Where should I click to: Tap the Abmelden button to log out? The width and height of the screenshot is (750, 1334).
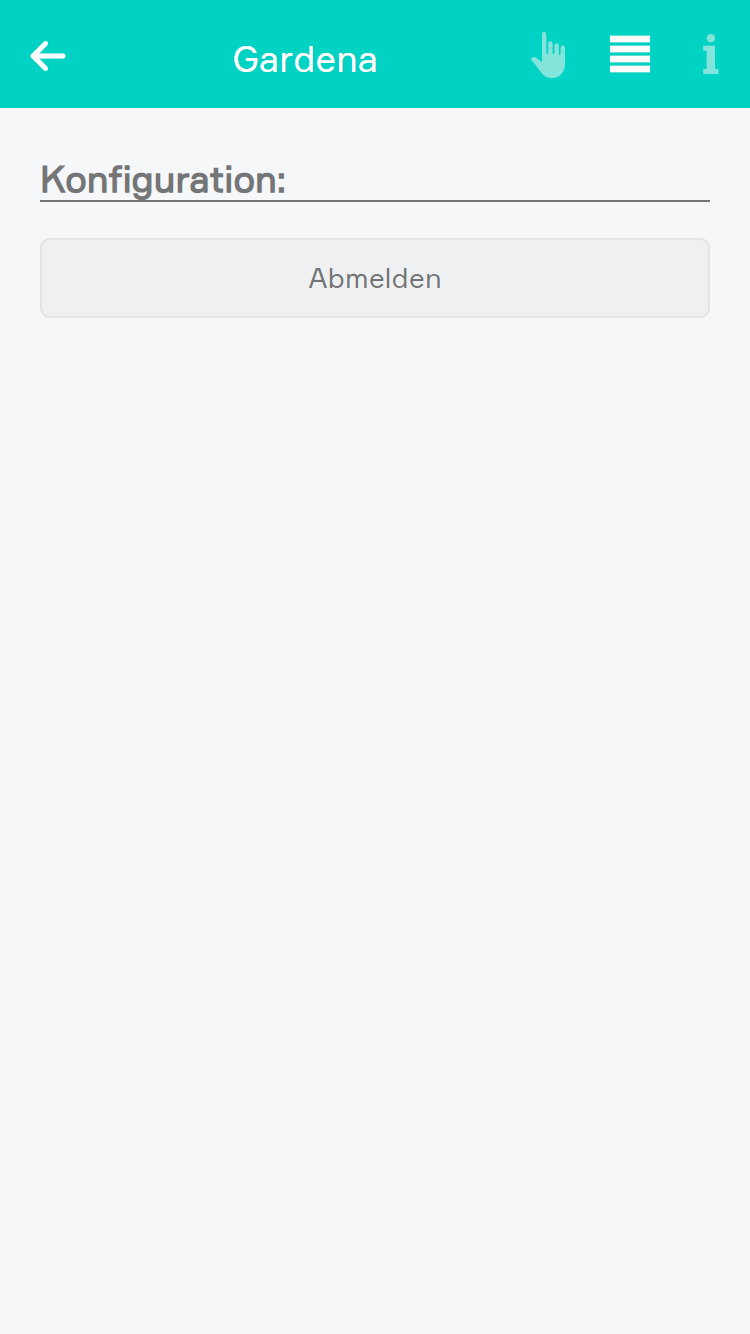click(375, 278)
